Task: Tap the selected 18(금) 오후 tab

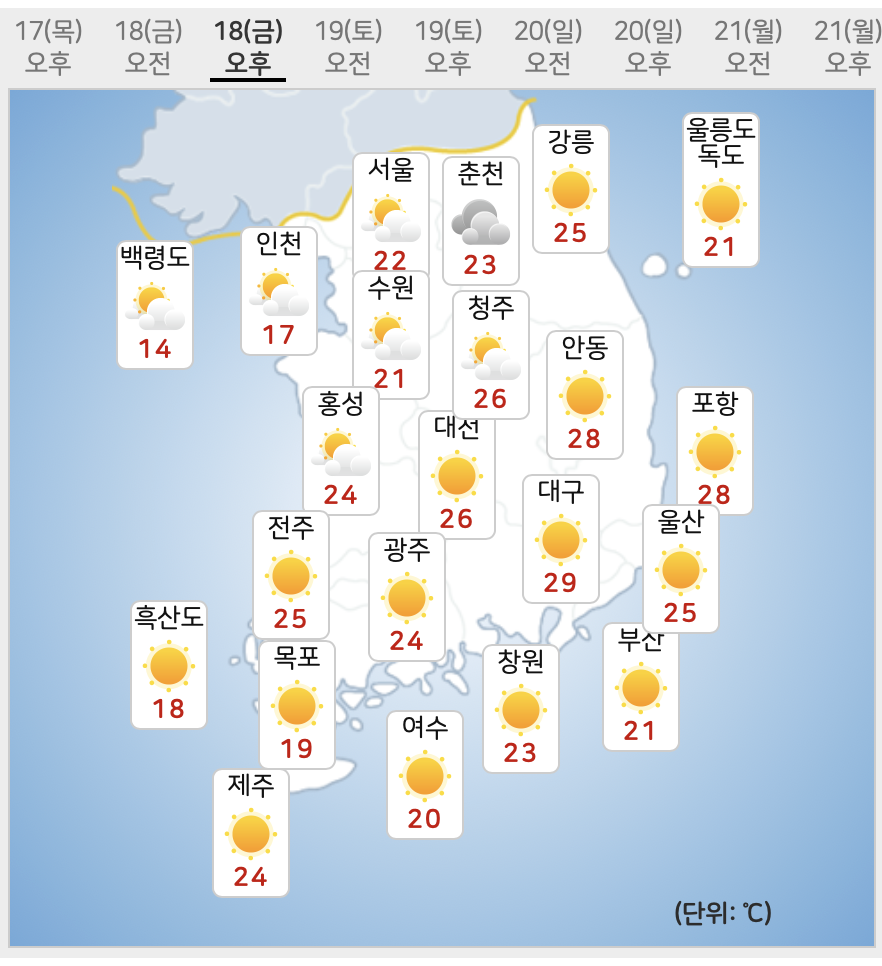Action: pos(248,46)
